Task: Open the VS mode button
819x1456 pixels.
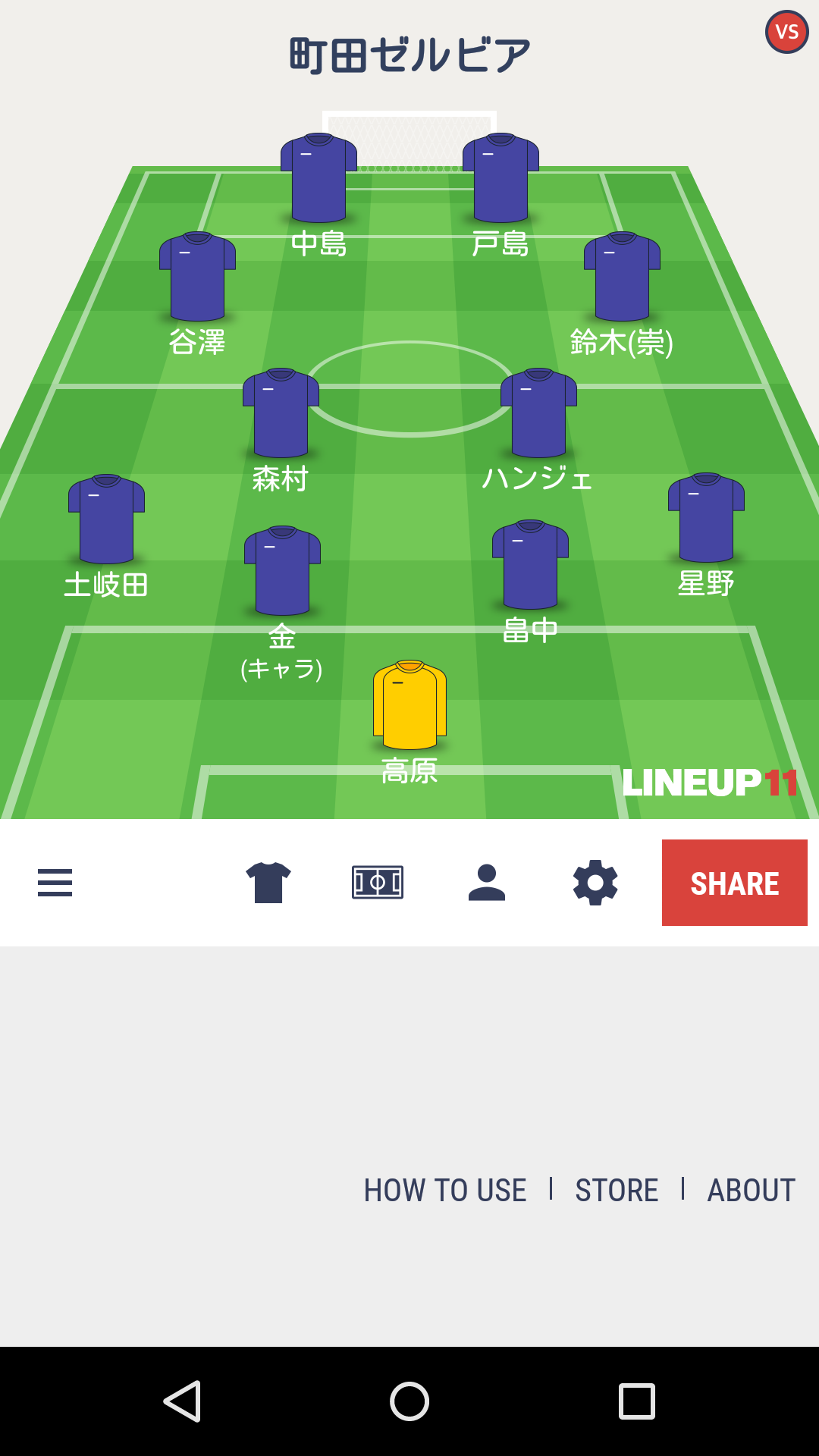Action: [787, 32]
